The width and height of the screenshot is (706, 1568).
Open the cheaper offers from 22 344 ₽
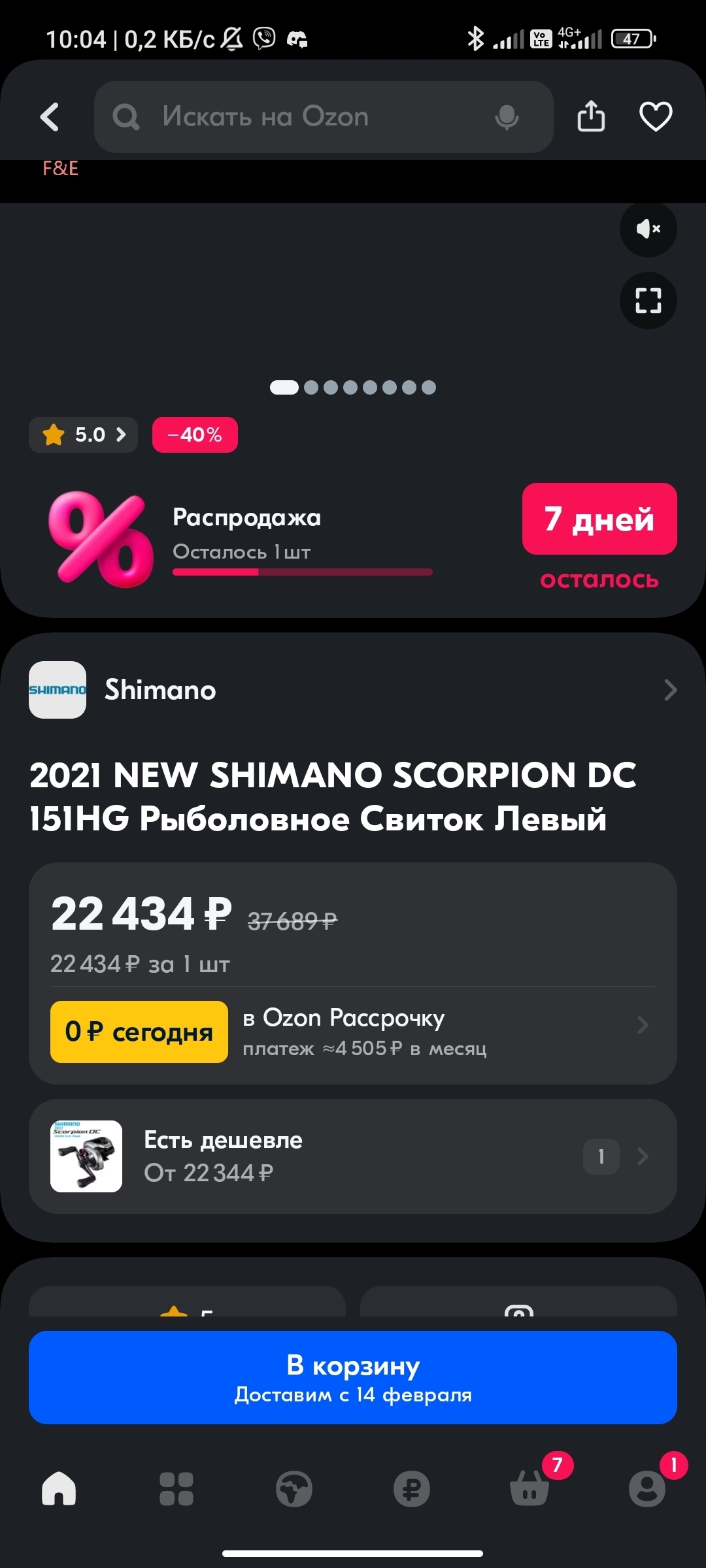353,1156
